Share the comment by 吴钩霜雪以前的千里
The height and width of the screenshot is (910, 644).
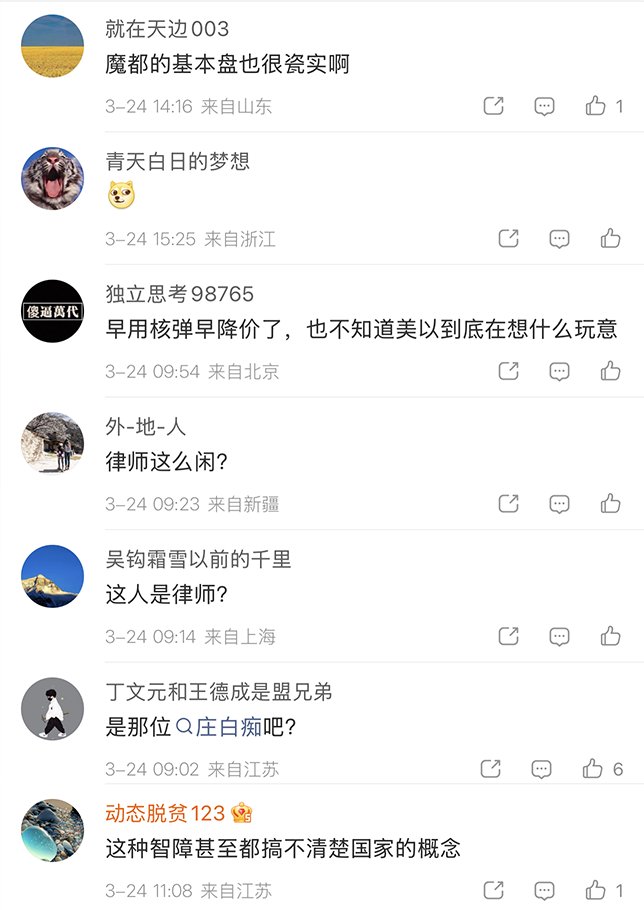tap(508, 637)
